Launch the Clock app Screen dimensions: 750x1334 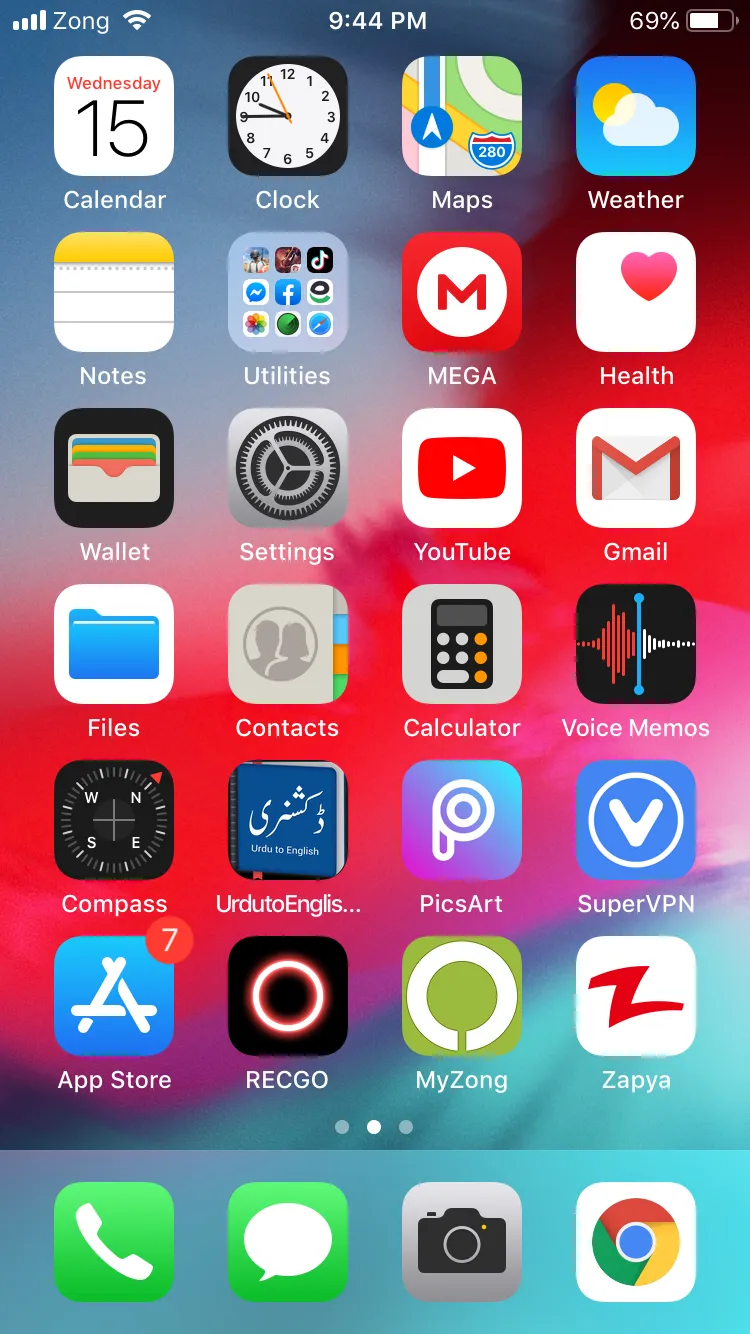[x=288, y=116]
